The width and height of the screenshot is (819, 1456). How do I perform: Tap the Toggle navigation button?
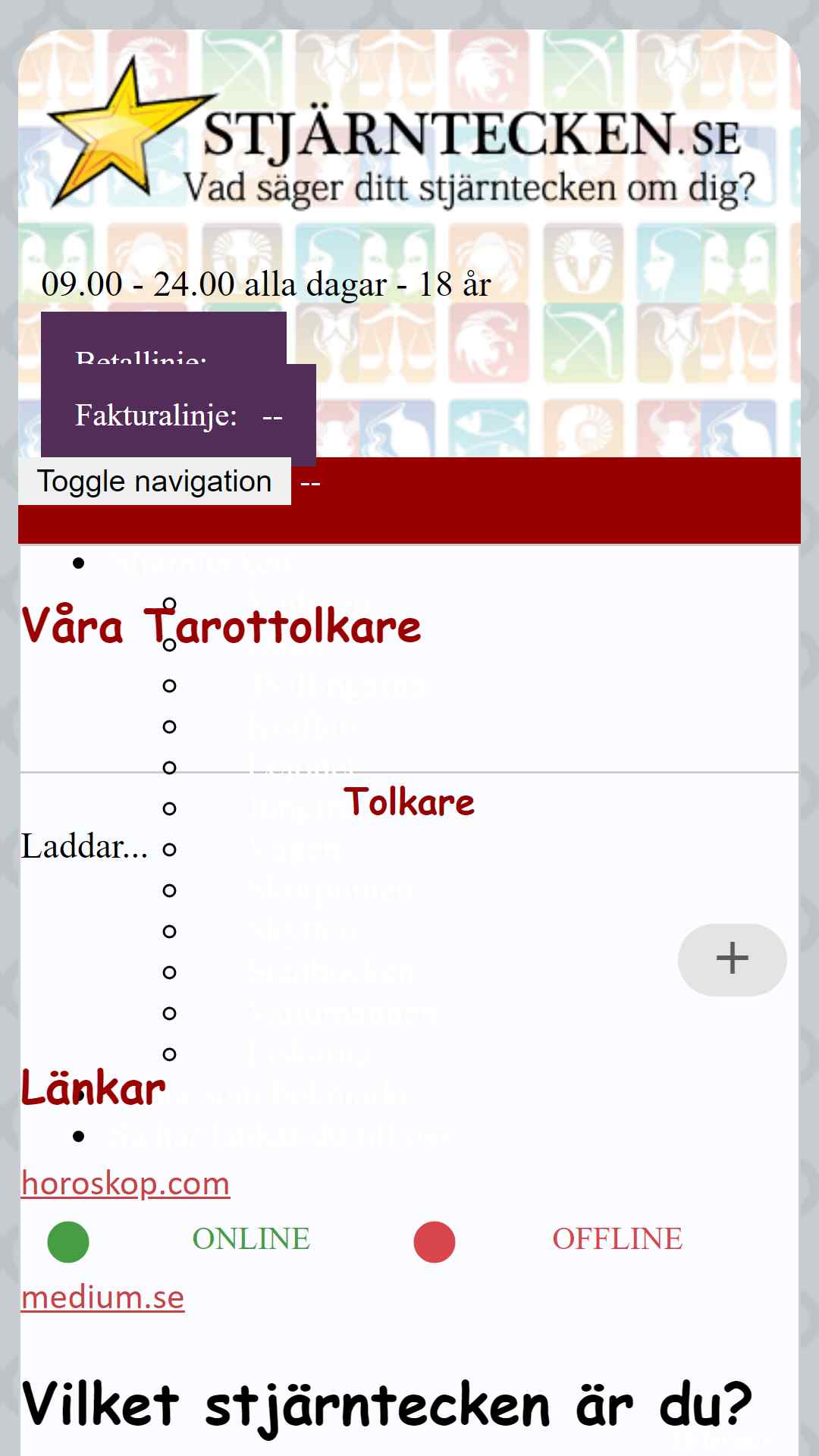(x=155, y=481)
